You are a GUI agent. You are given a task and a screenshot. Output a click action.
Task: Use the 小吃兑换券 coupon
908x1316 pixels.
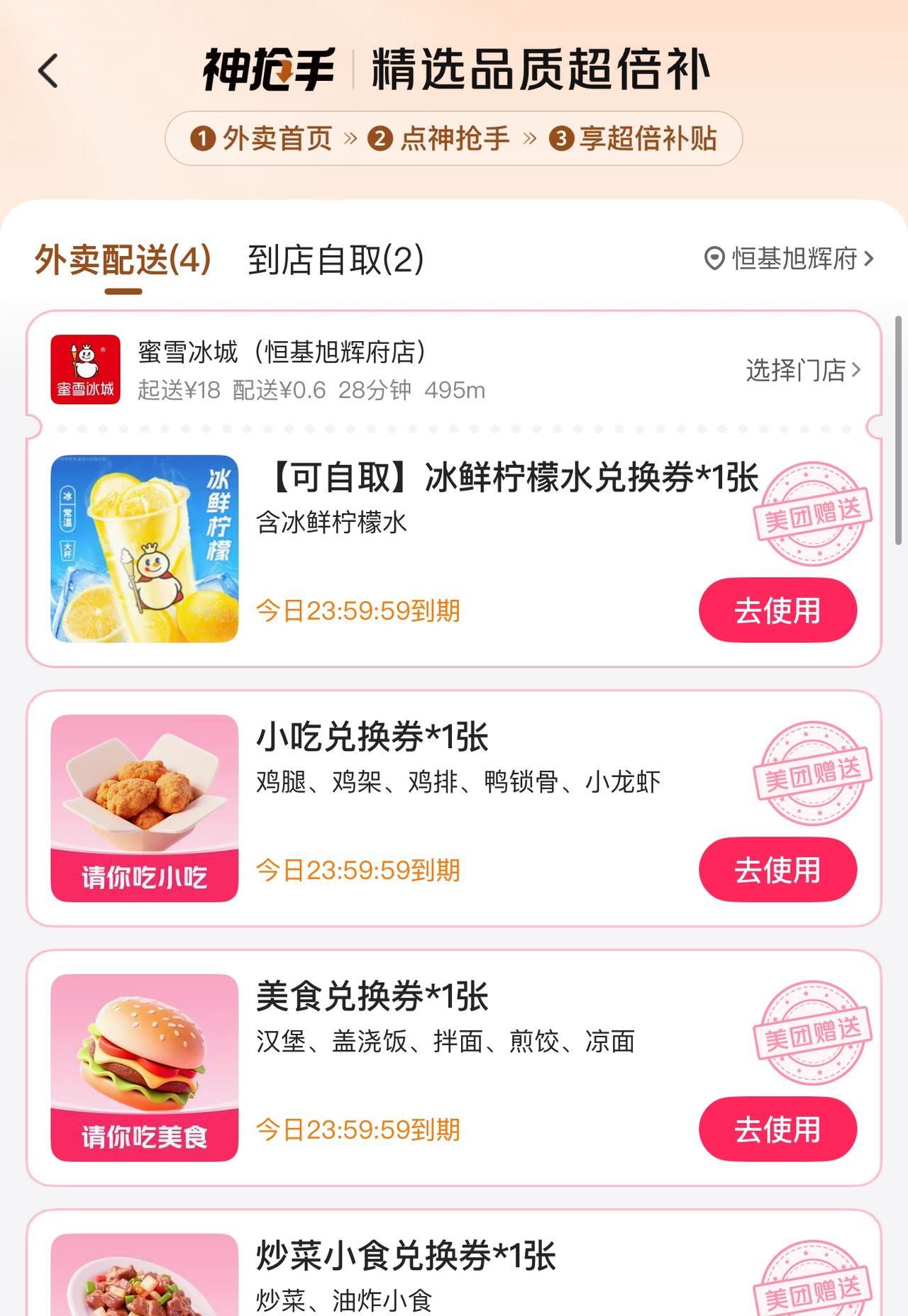pyautogui.click(x=777, y=870)
